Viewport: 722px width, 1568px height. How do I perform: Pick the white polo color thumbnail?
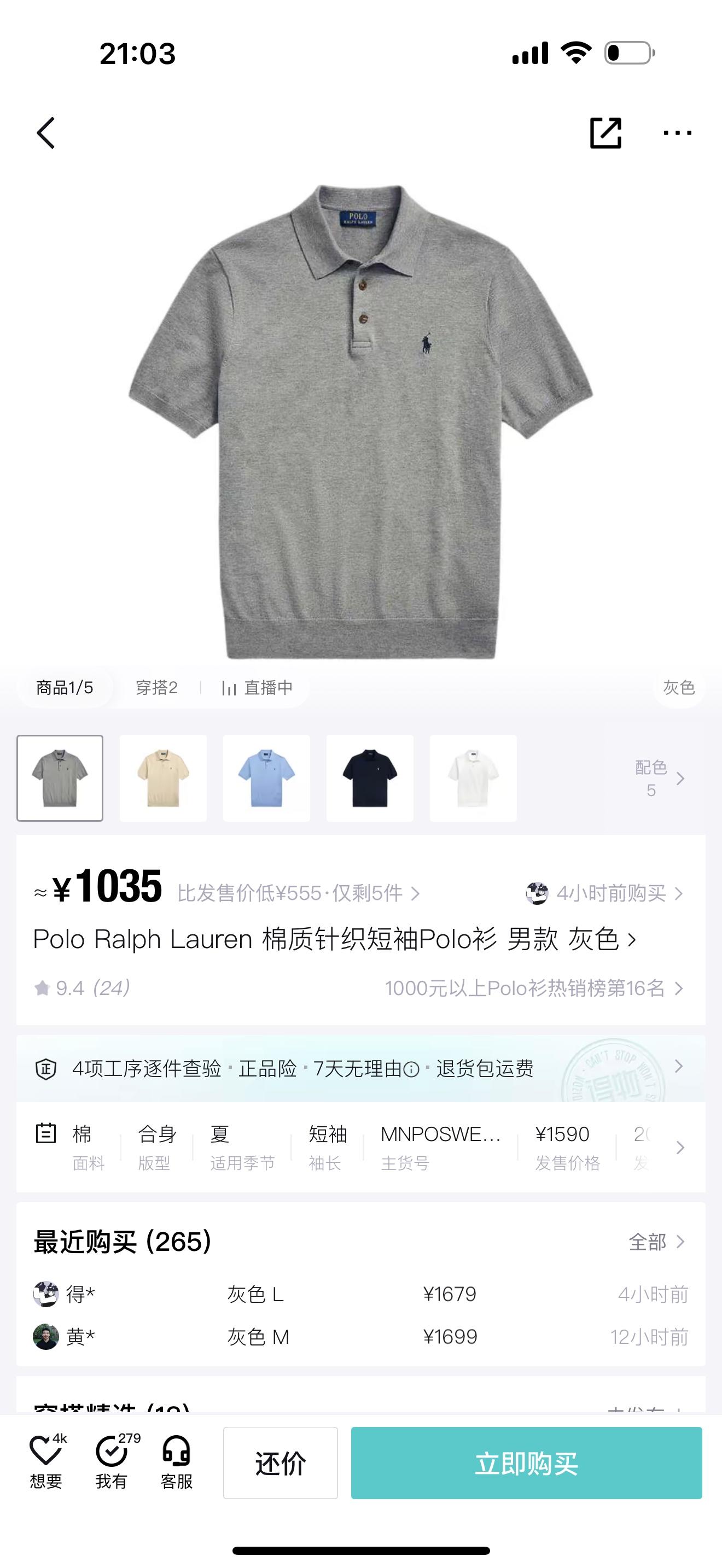pos(473,778)
